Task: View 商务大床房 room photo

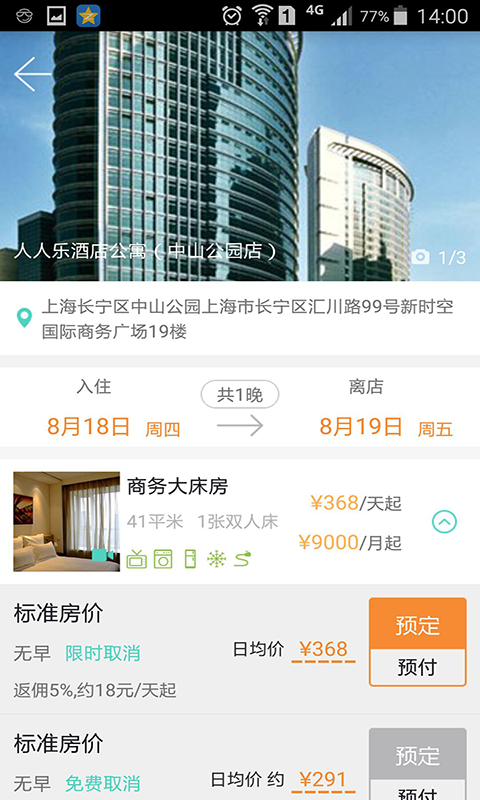Action: pos(66,521)
